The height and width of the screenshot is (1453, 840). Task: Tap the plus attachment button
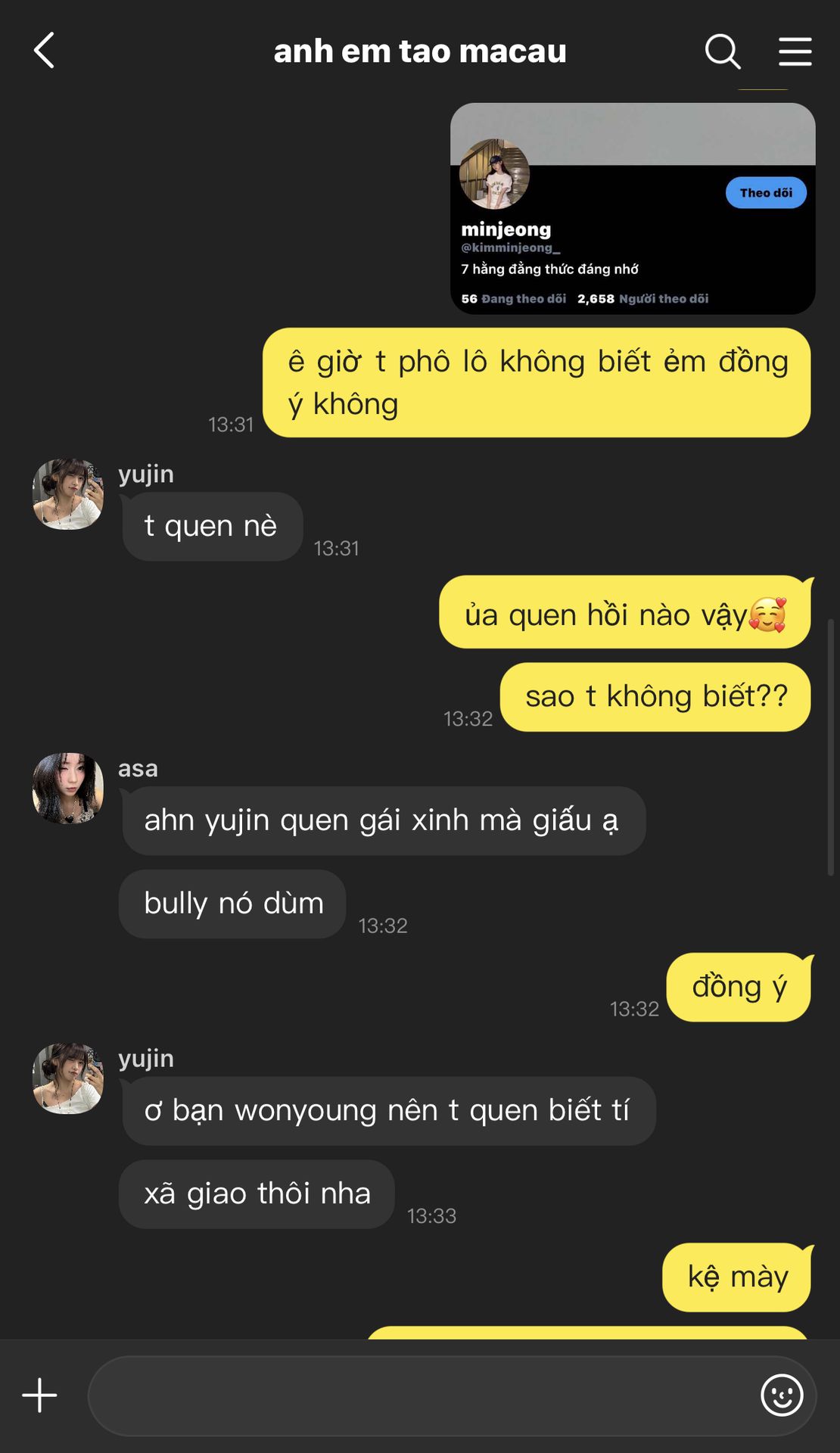[39, 1395]
